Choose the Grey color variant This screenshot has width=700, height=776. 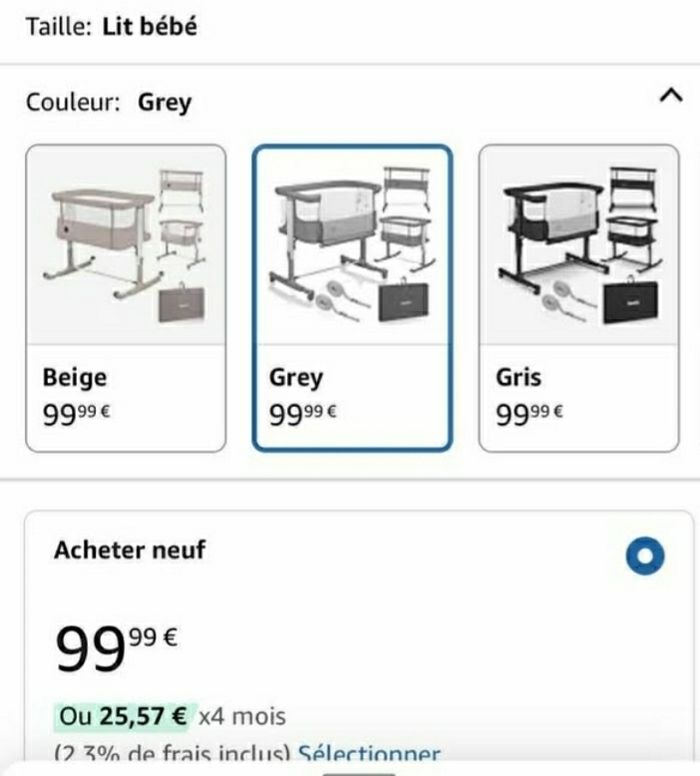[x=352, y=298]
